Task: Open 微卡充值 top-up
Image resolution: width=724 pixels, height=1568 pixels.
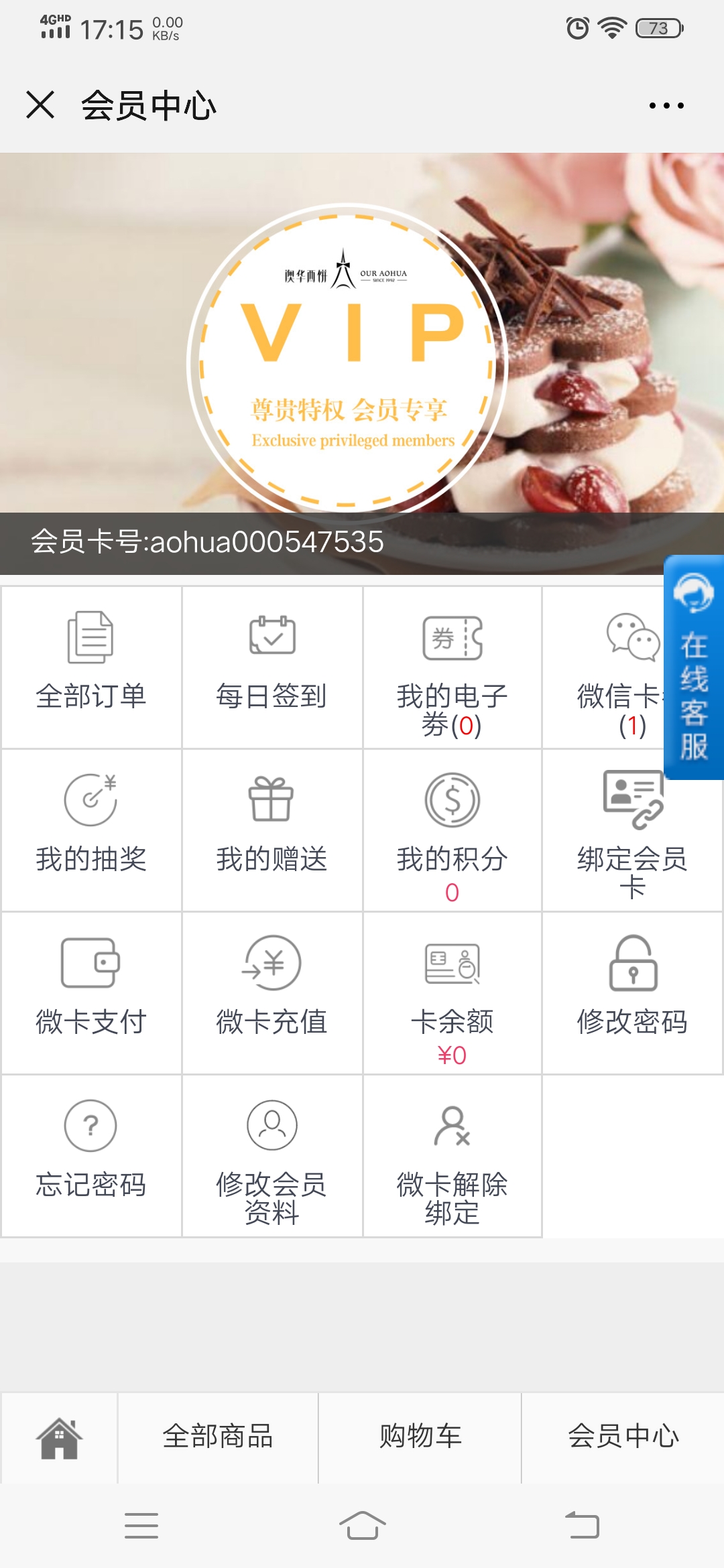Action: (271, 993)
